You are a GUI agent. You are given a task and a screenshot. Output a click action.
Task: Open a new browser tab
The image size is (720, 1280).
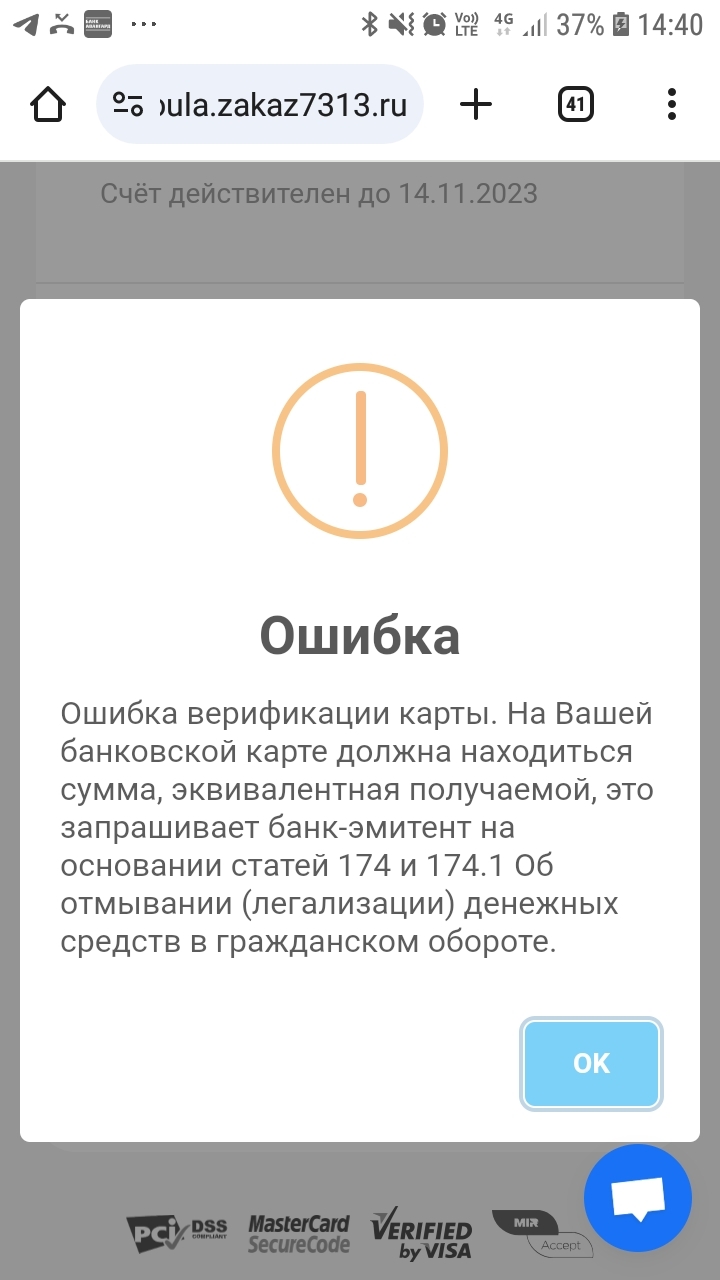click(476, 104)
